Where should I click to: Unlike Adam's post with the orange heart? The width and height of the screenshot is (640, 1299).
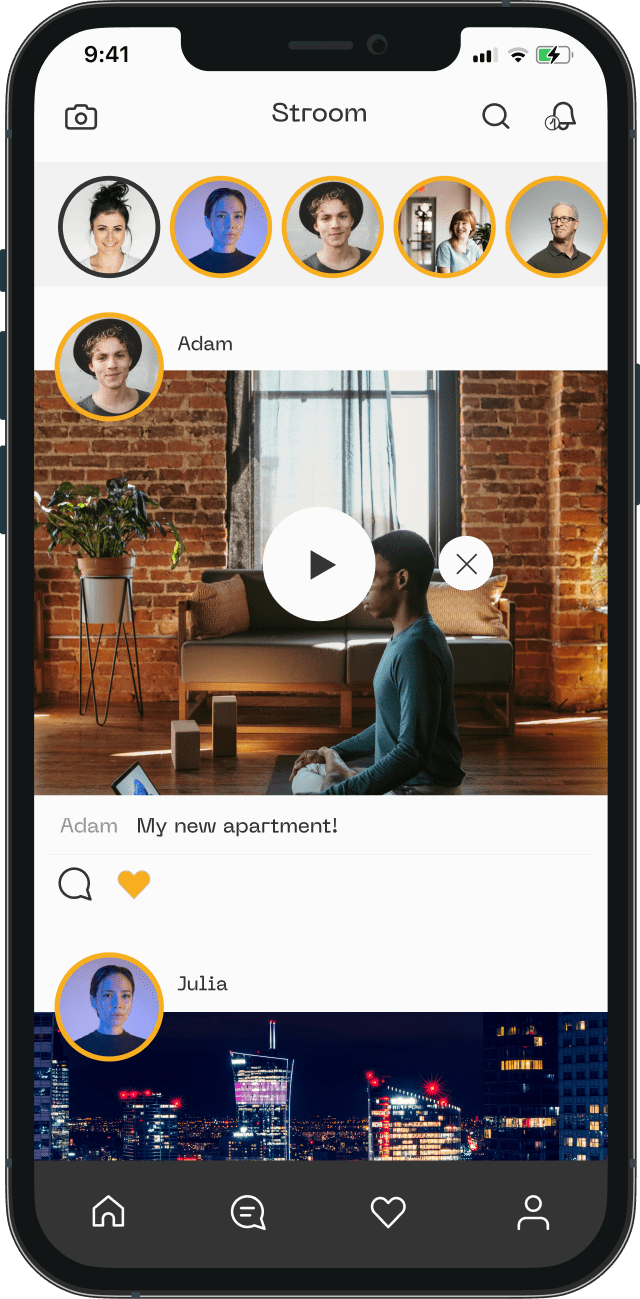(134, 884)
